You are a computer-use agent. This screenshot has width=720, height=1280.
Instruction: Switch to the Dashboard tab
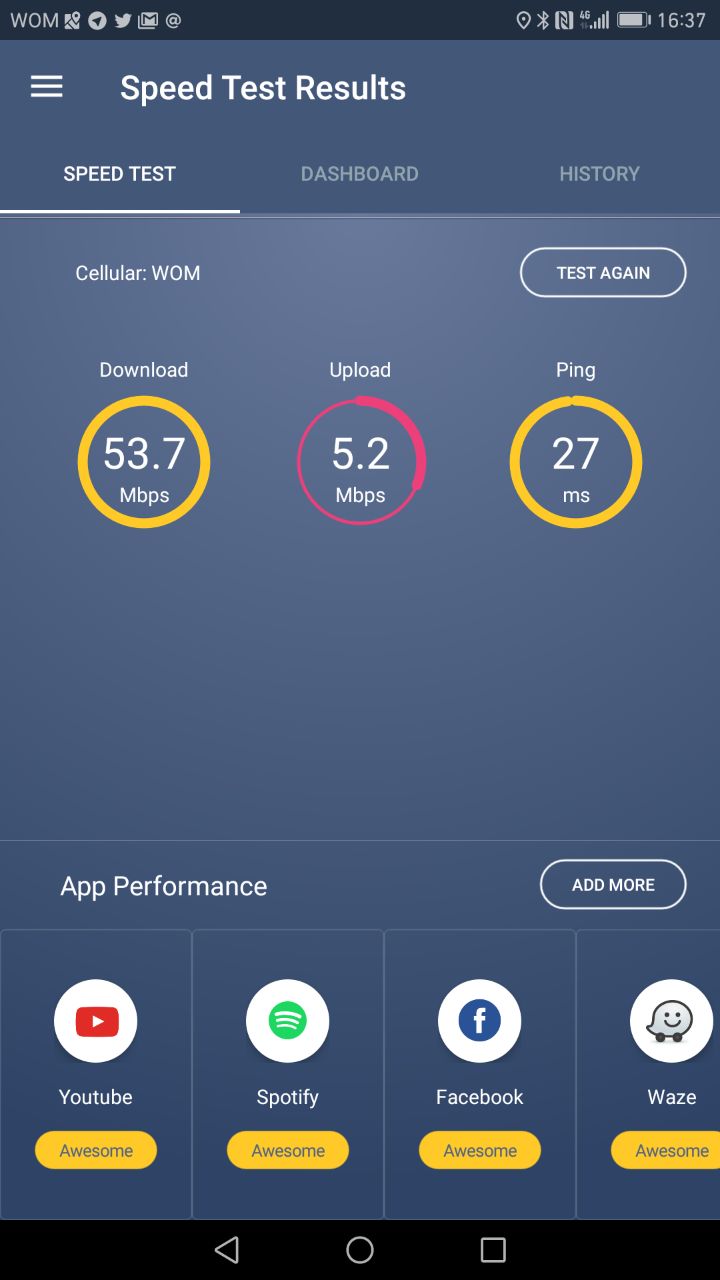click(x=360, y=174)
